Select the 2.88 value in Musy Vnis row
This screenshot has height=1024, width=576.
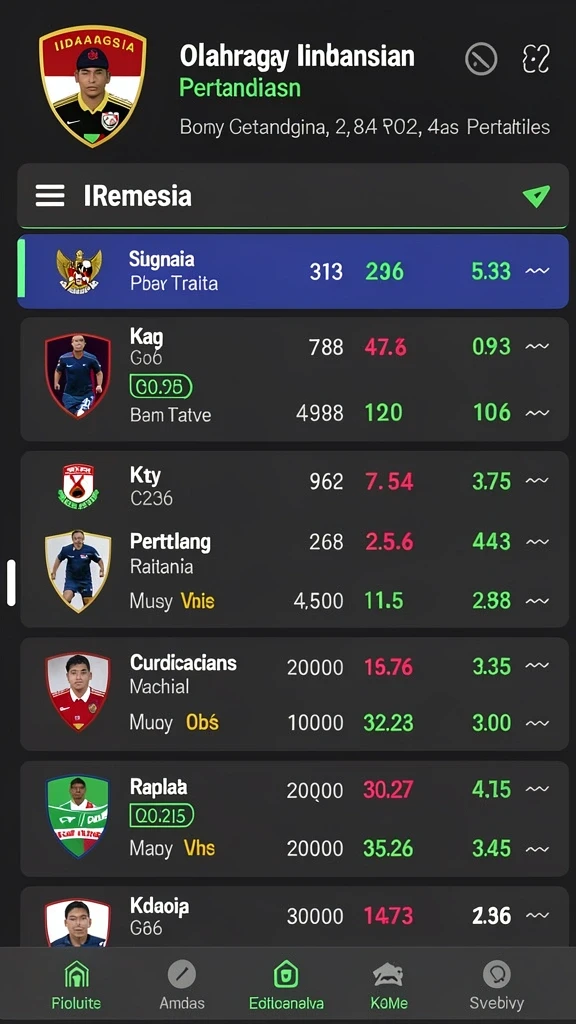click(491, 601)
